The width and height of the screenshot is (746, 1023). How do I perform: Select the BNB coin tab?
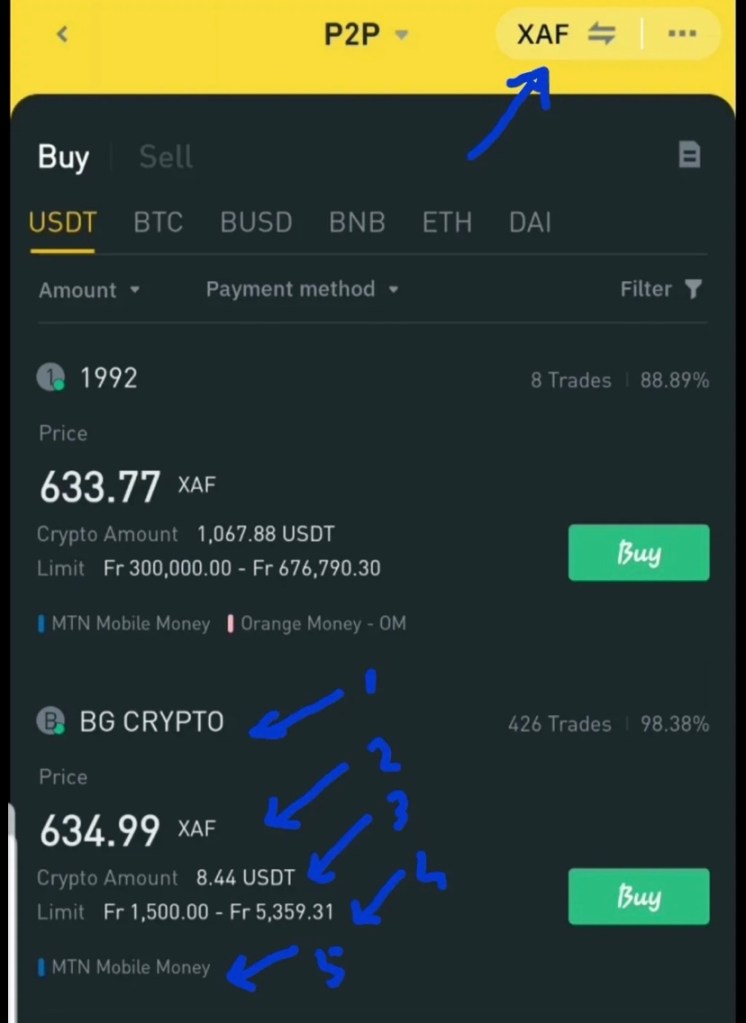click(357, 222)
